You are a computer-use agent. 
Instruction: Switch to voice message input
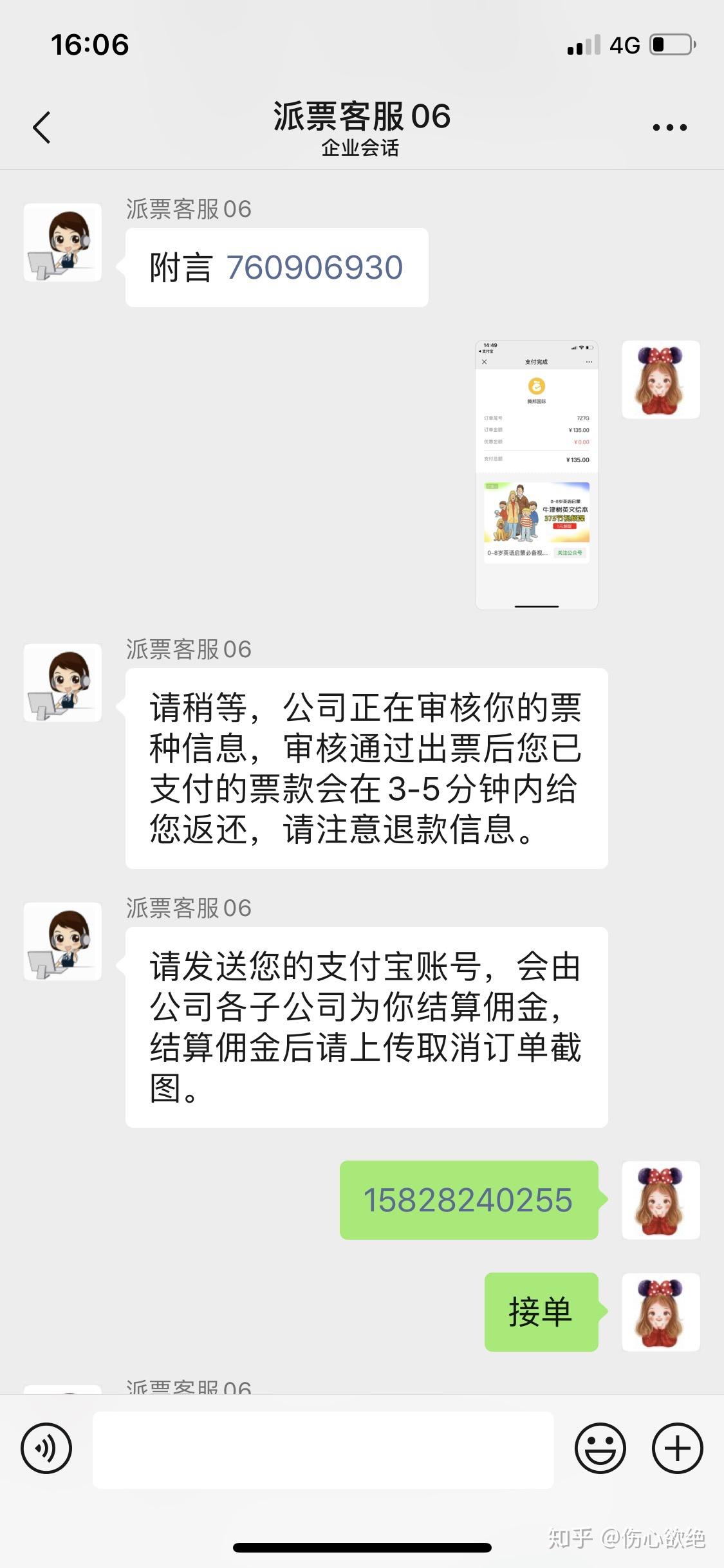[46, 1449]
